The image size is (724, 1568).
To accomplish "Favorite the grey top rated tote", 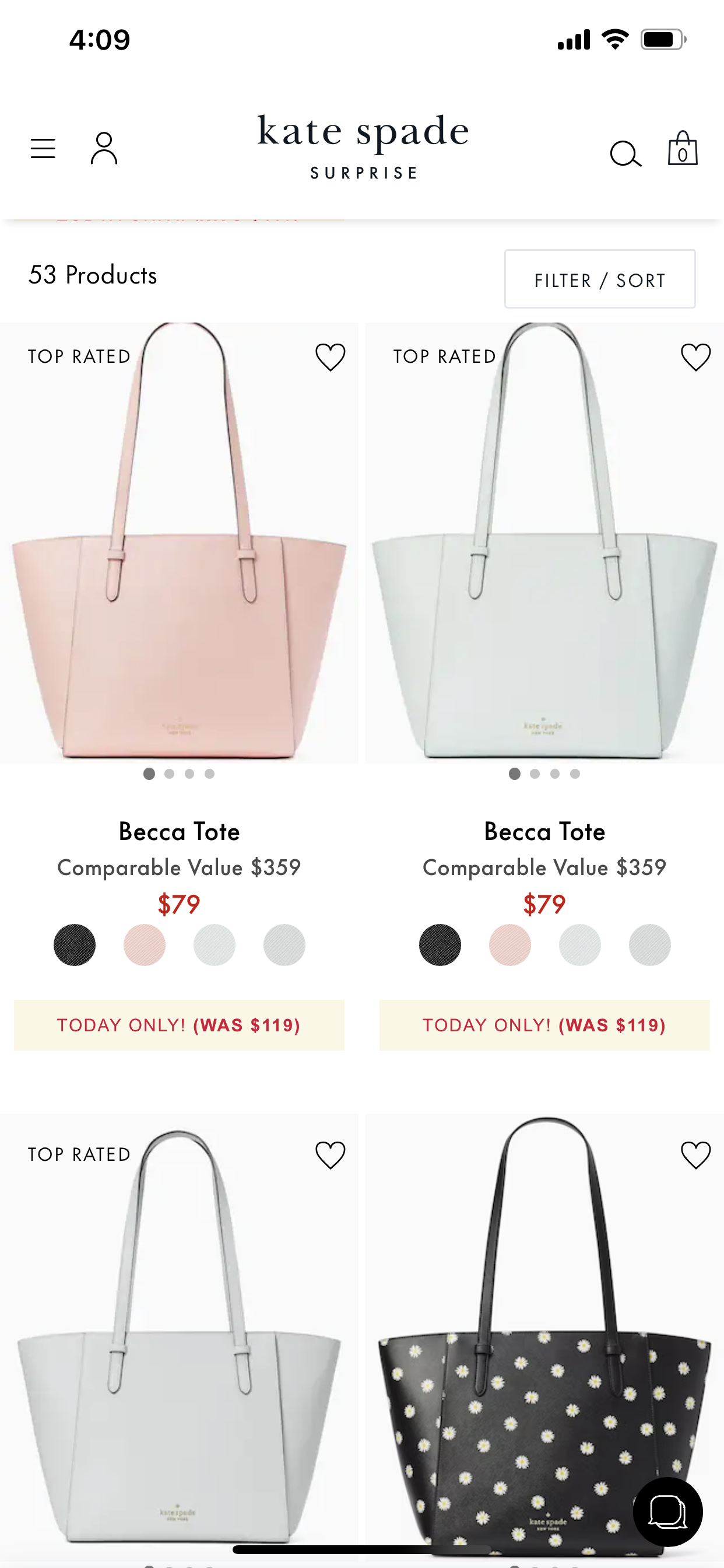I will coord(331,1154).
